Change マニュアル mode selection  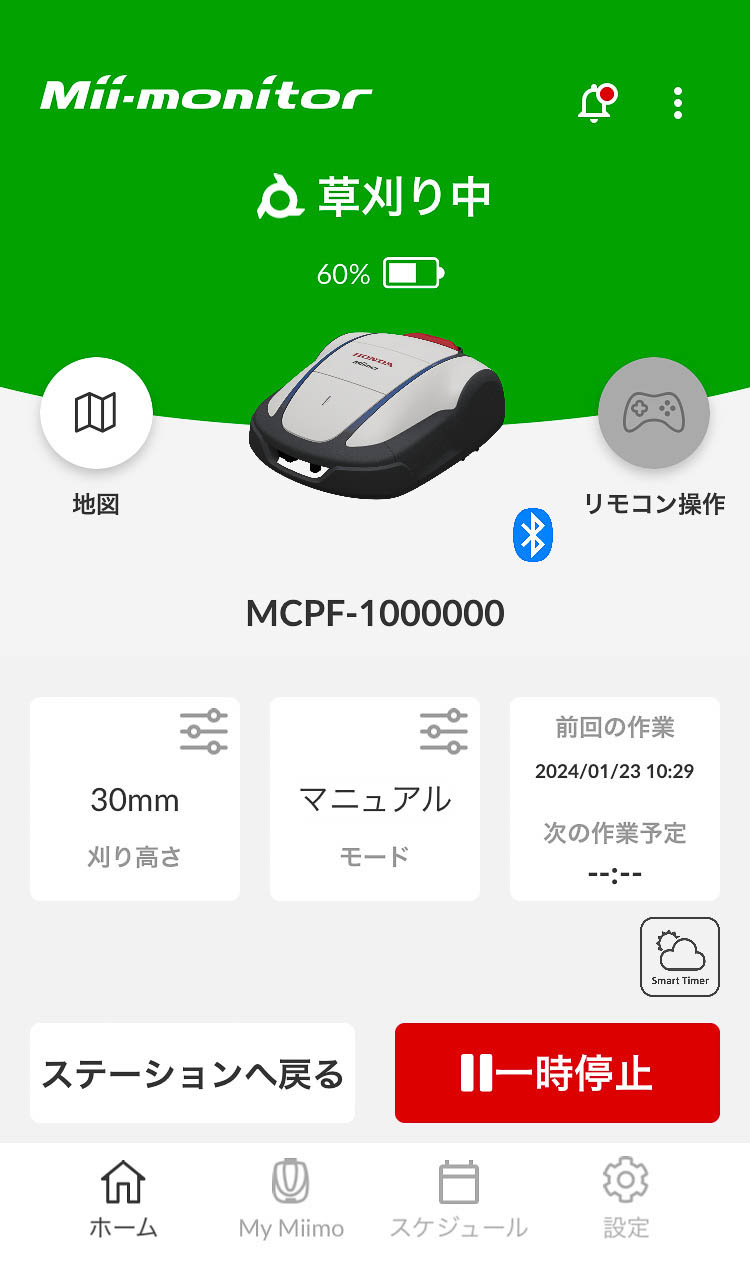(374, 800)
